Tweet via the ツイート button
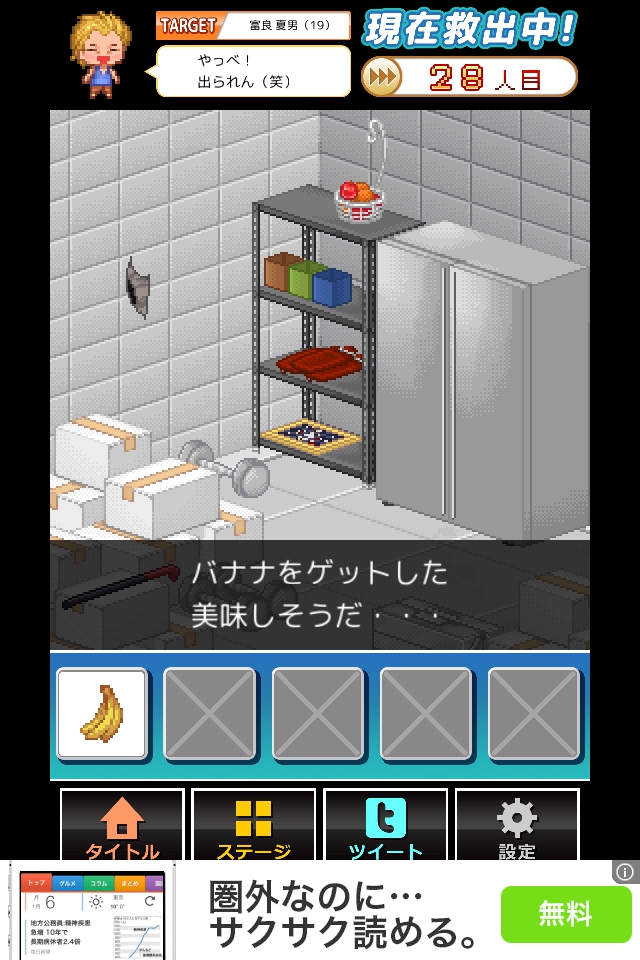Viewport: 640px width, 960px height. pos(385,826)
